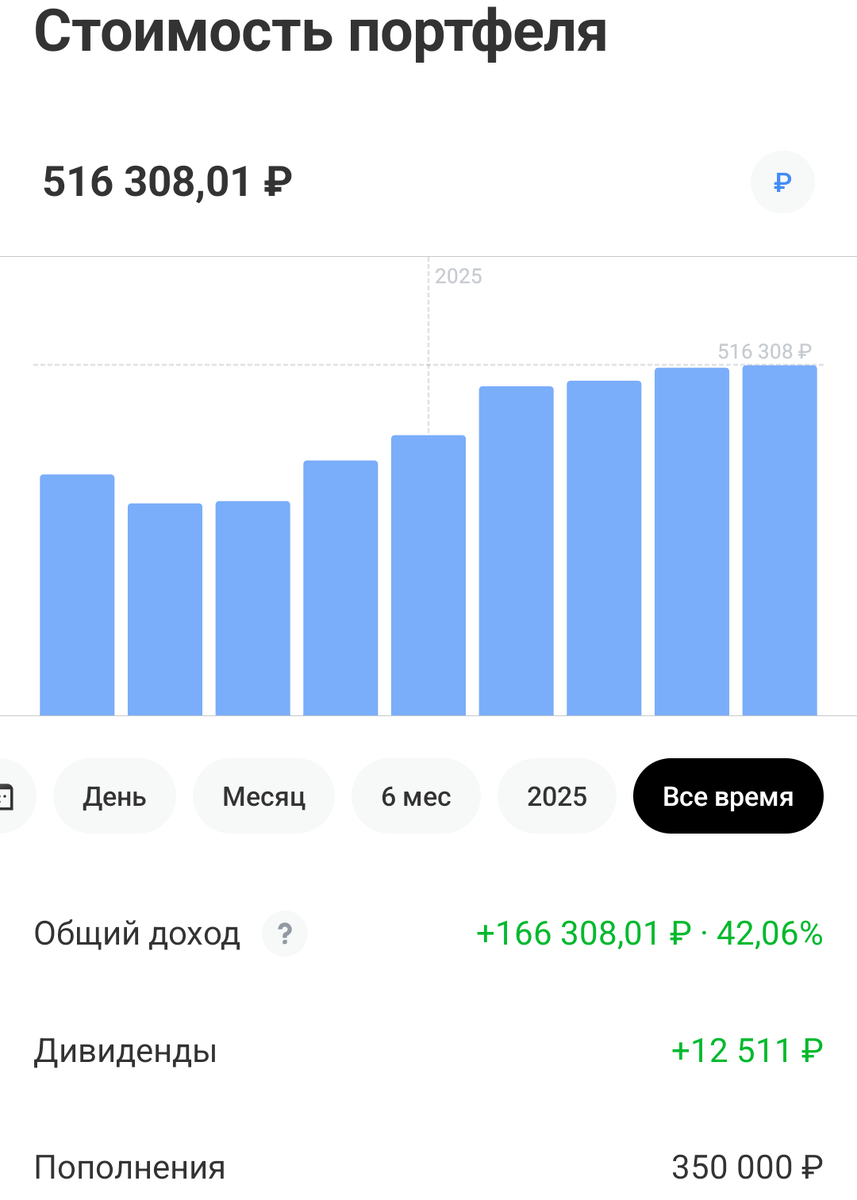Select the День time range chip
This screenshot has width=857, height=1200.
click(114, 796)
